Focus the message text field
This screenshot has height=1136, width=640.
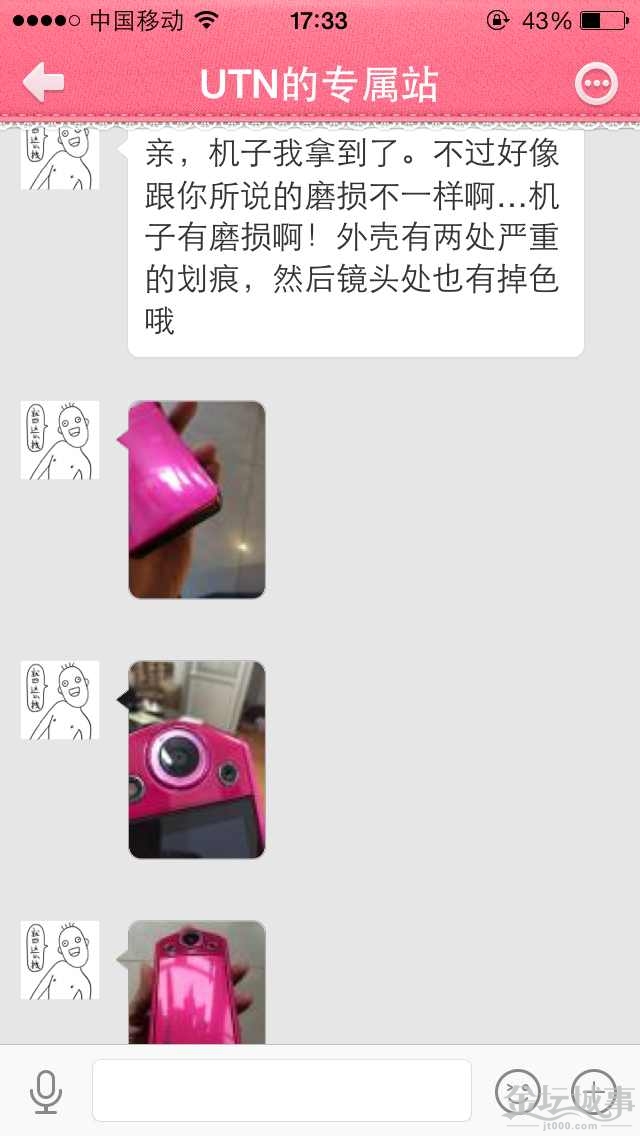pyautogui.click(x=281, y=1091)
